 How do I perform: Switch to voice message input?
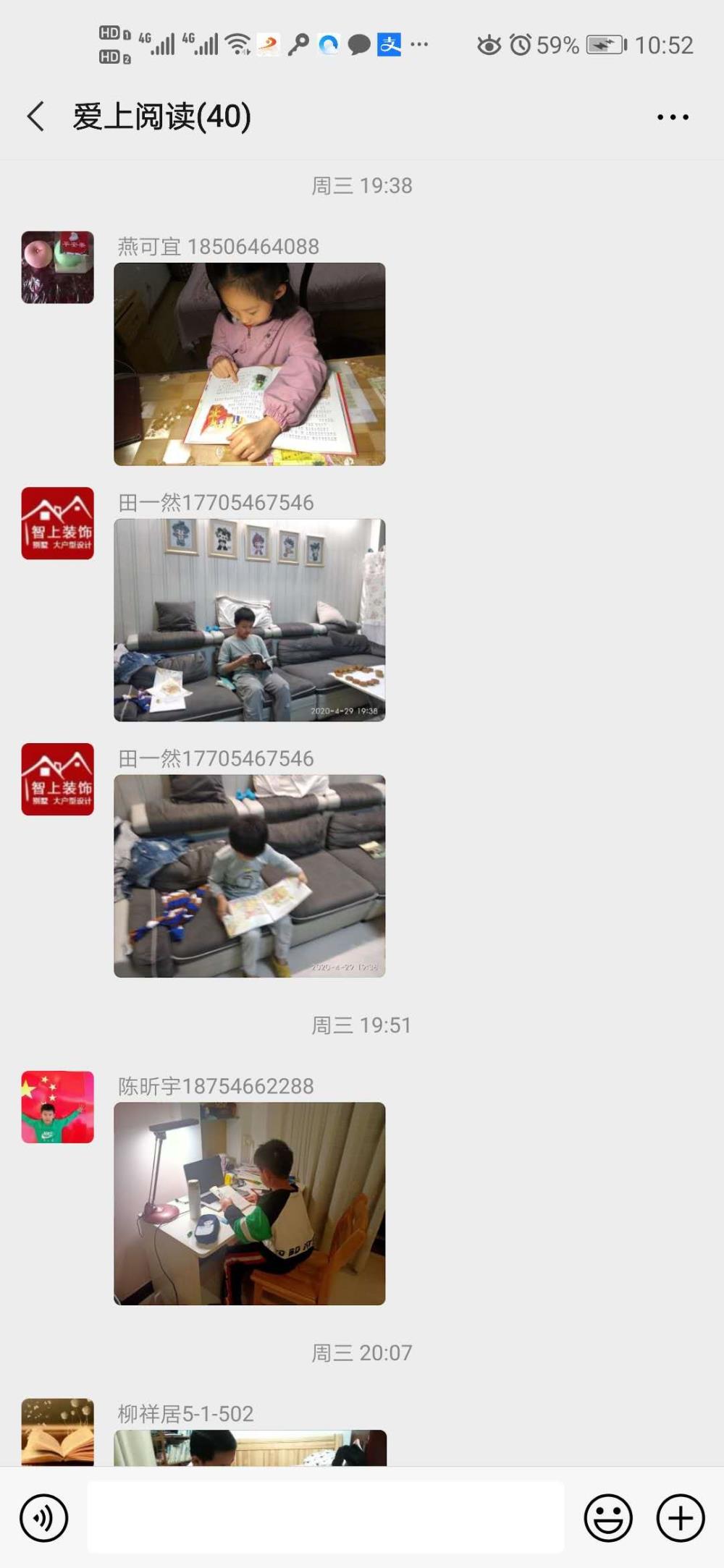[x=44, y=1517]
